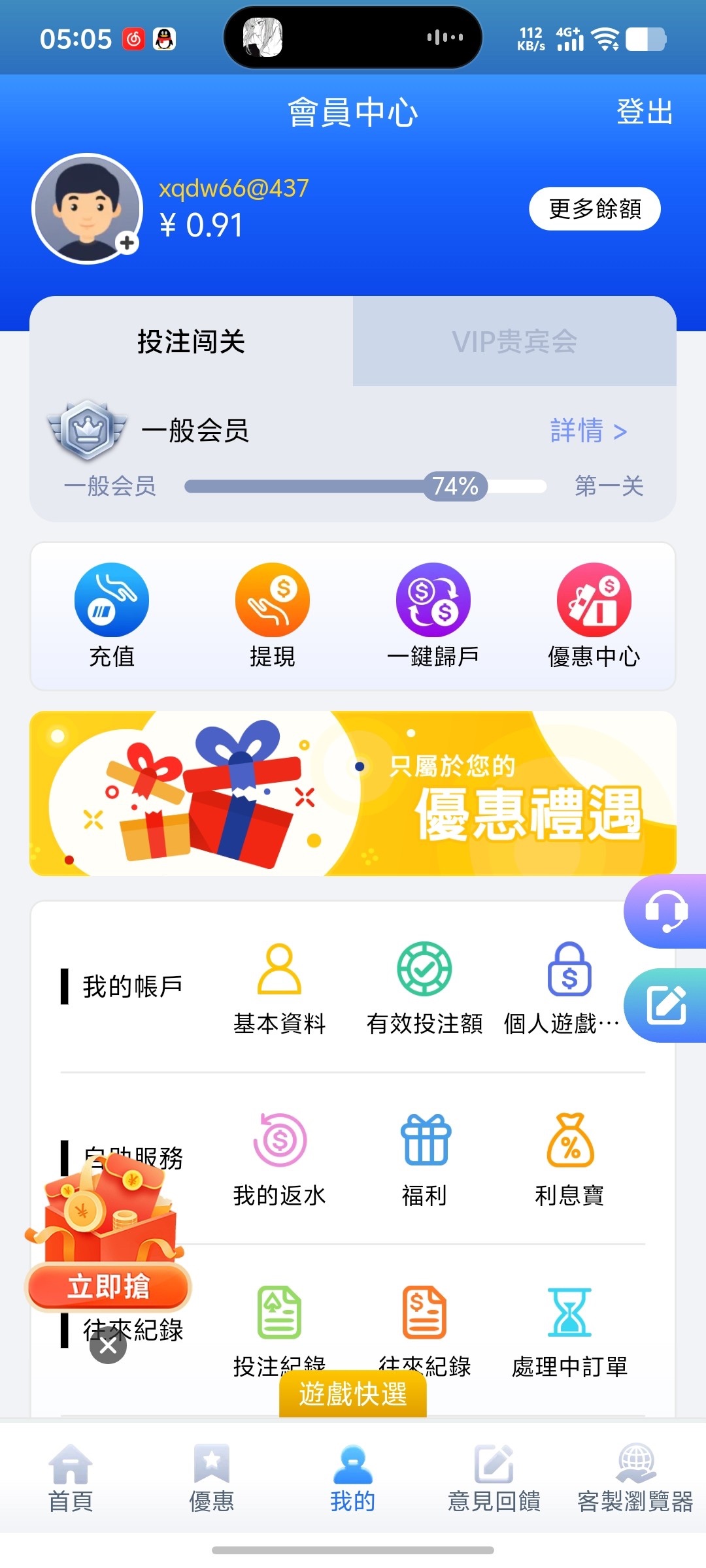The image size is (706, 1568).
Task: Contact customer service via headset icon
Action: click(666, 911)
